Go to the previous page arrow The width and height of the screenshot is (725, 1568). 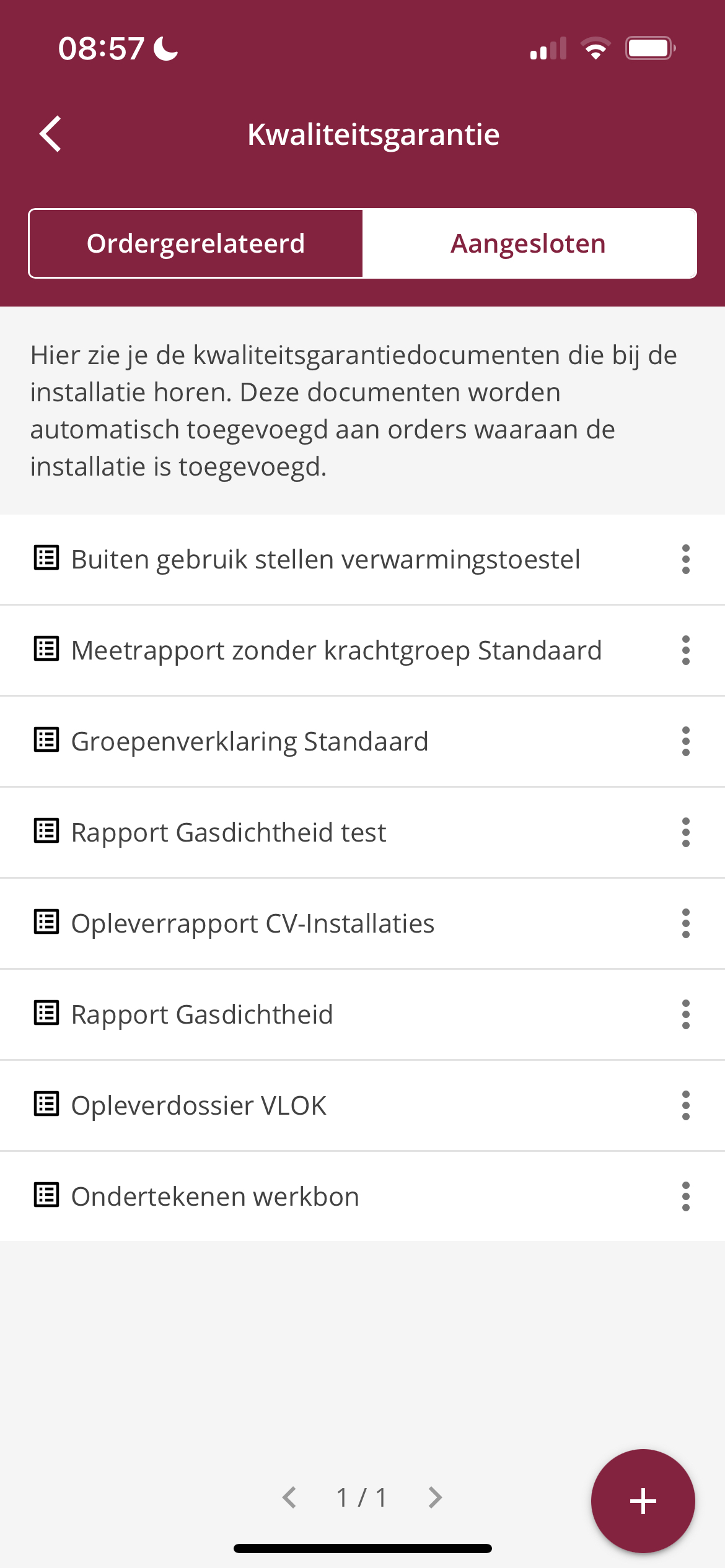pyautogui.click(x=289, y=1497)
